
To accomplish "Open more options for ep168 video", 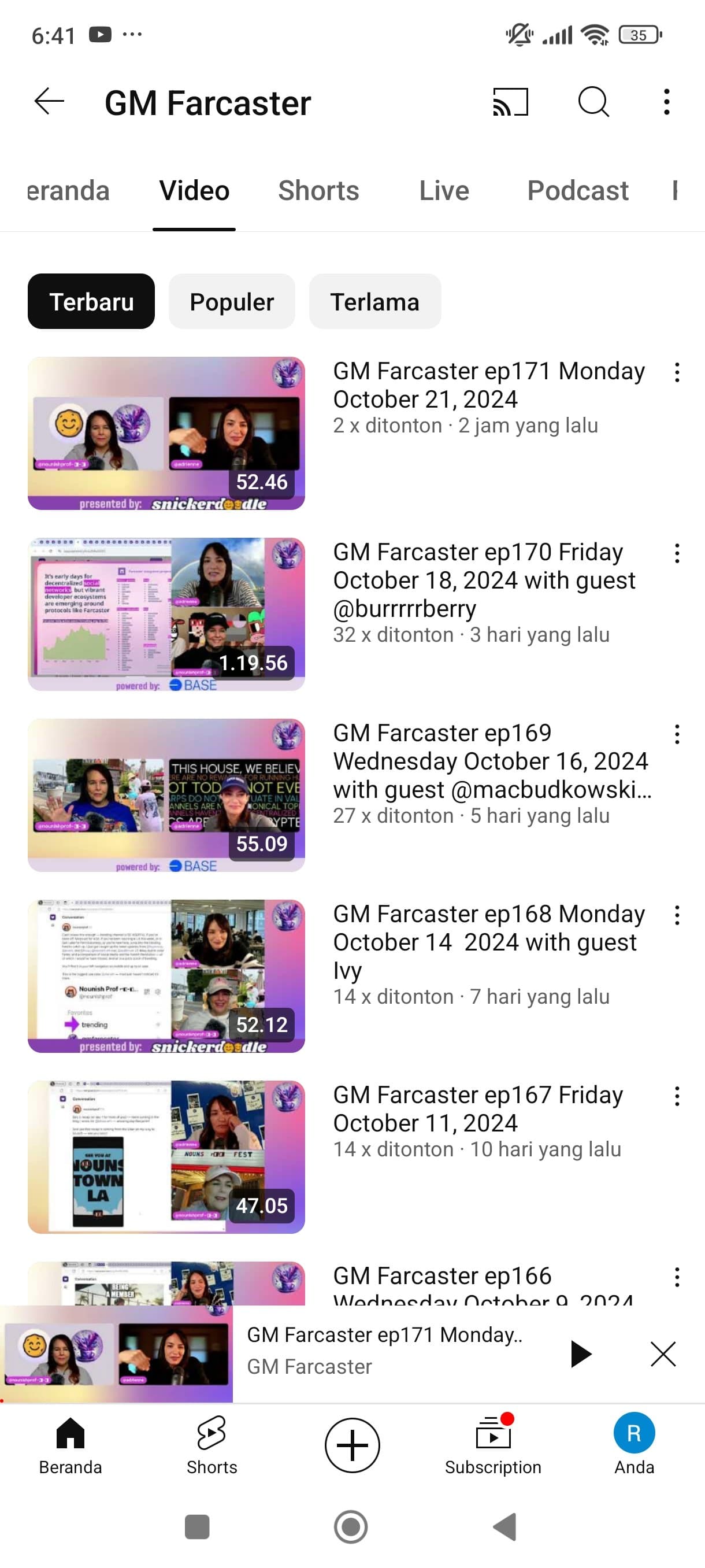I will point(677,915).
